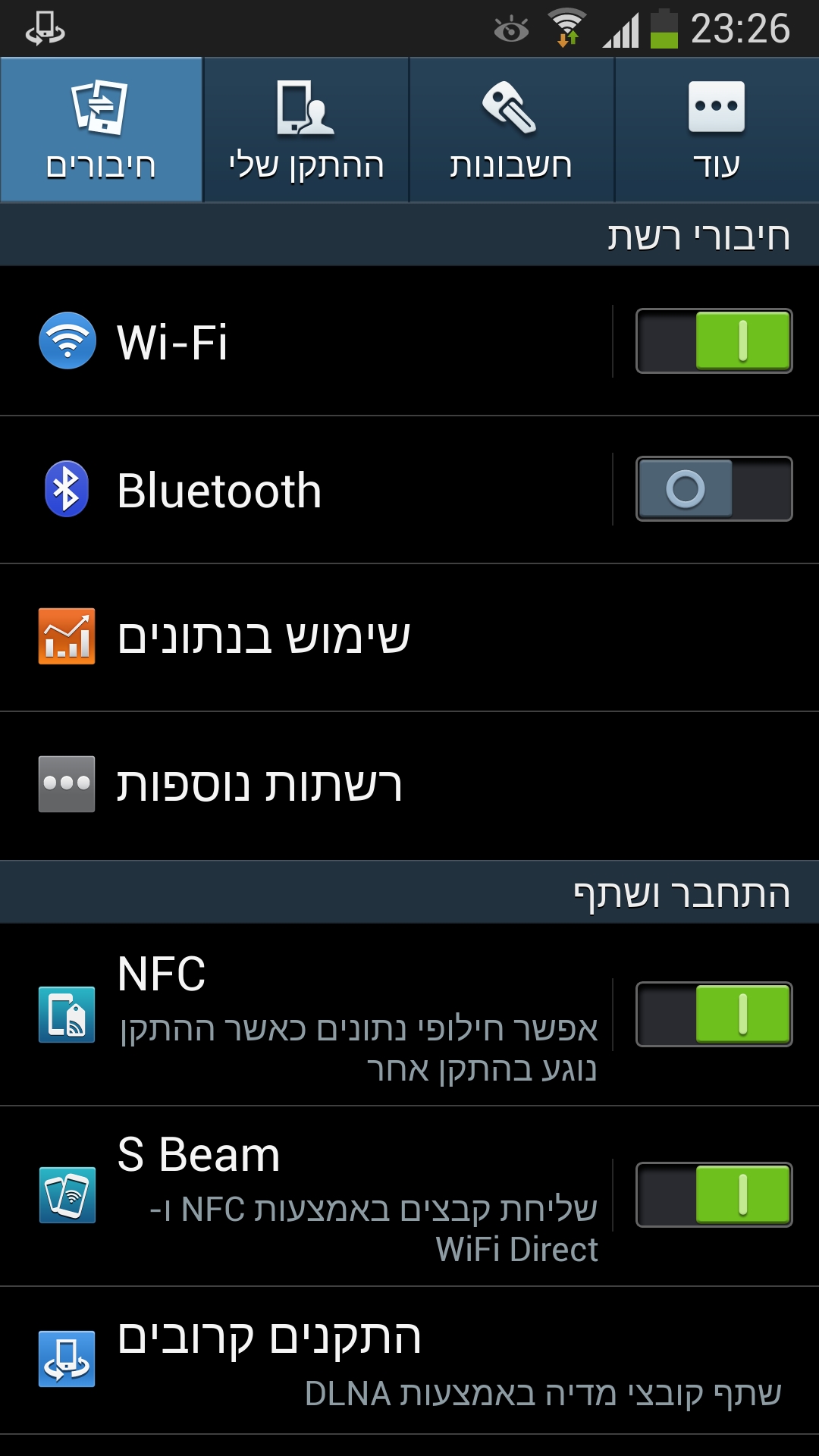Viewport: 819px width, 1456px height.
Task: Disable the NFC switch
Action: click(x=714, y=1014)
